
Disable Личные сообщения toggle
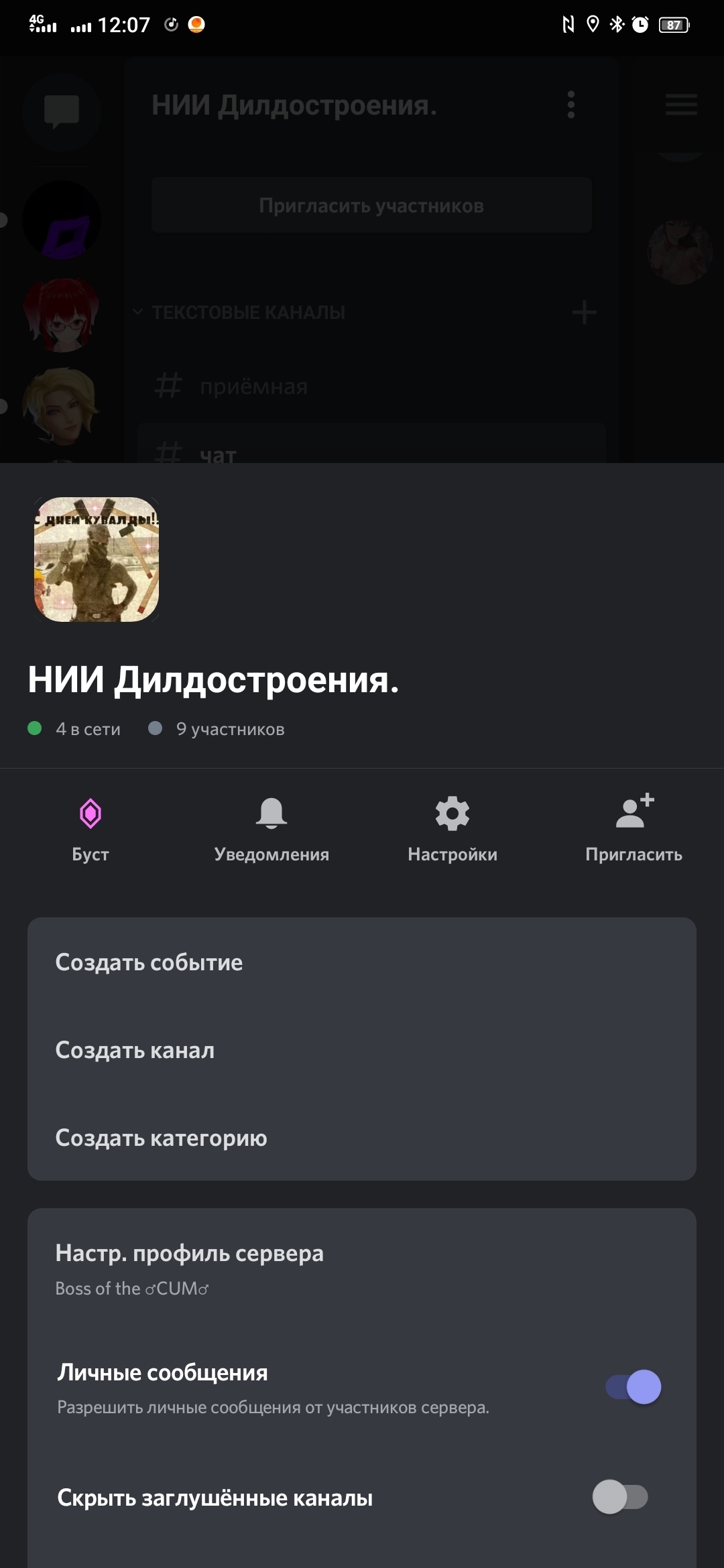633,1387
